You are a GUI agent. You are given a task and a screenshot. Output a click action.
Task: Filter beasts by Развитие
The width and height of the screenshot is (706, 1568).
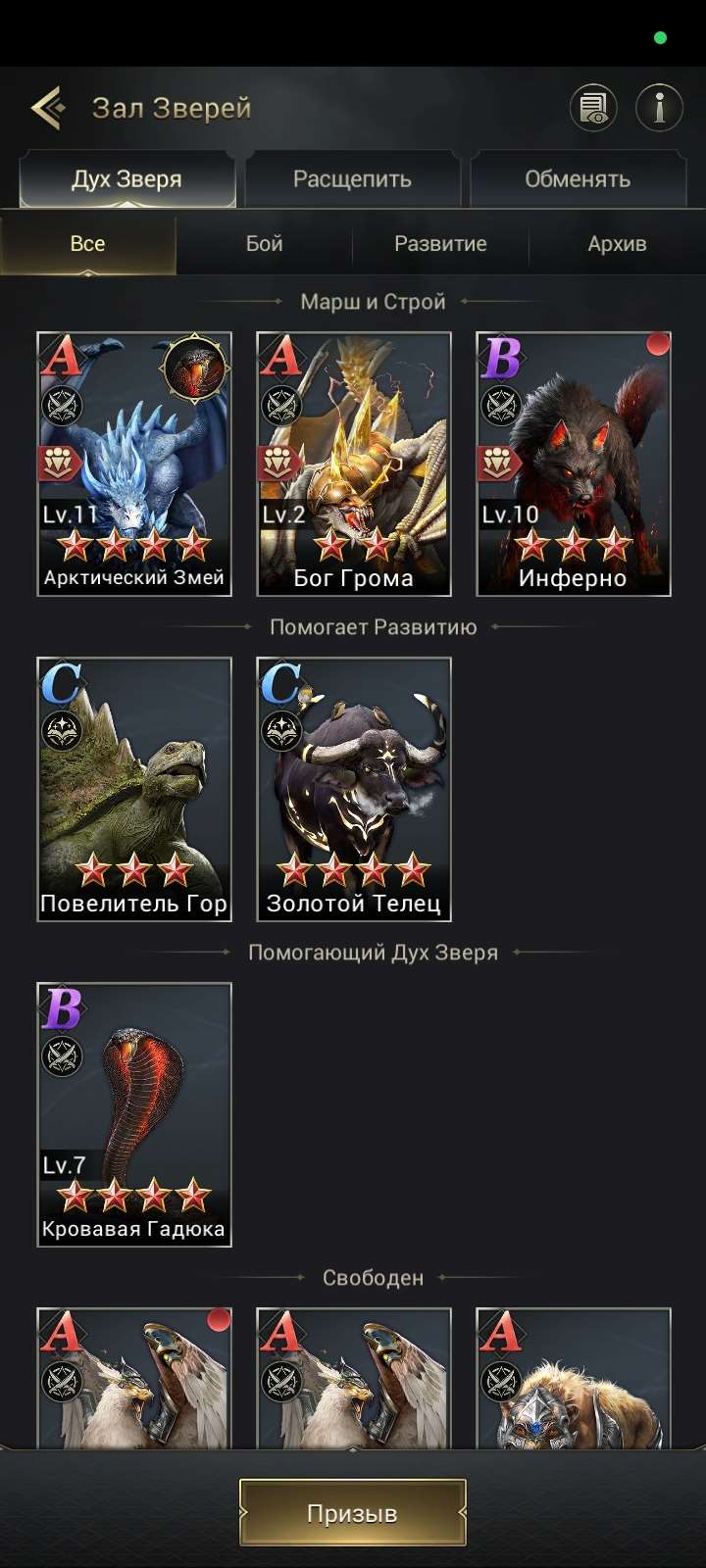440,244
